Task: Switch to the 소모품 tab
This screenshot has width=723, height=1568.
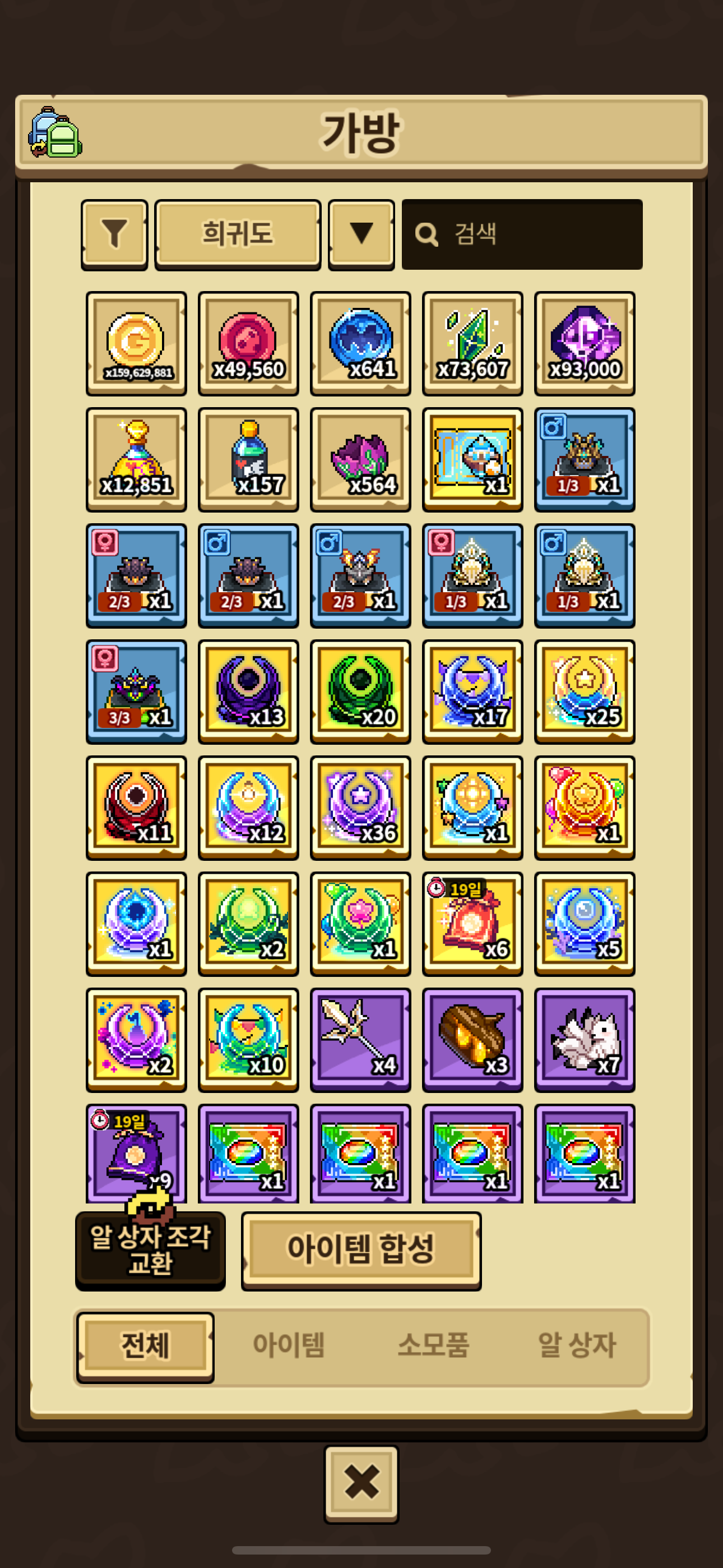Action: tap(433, 1345)
